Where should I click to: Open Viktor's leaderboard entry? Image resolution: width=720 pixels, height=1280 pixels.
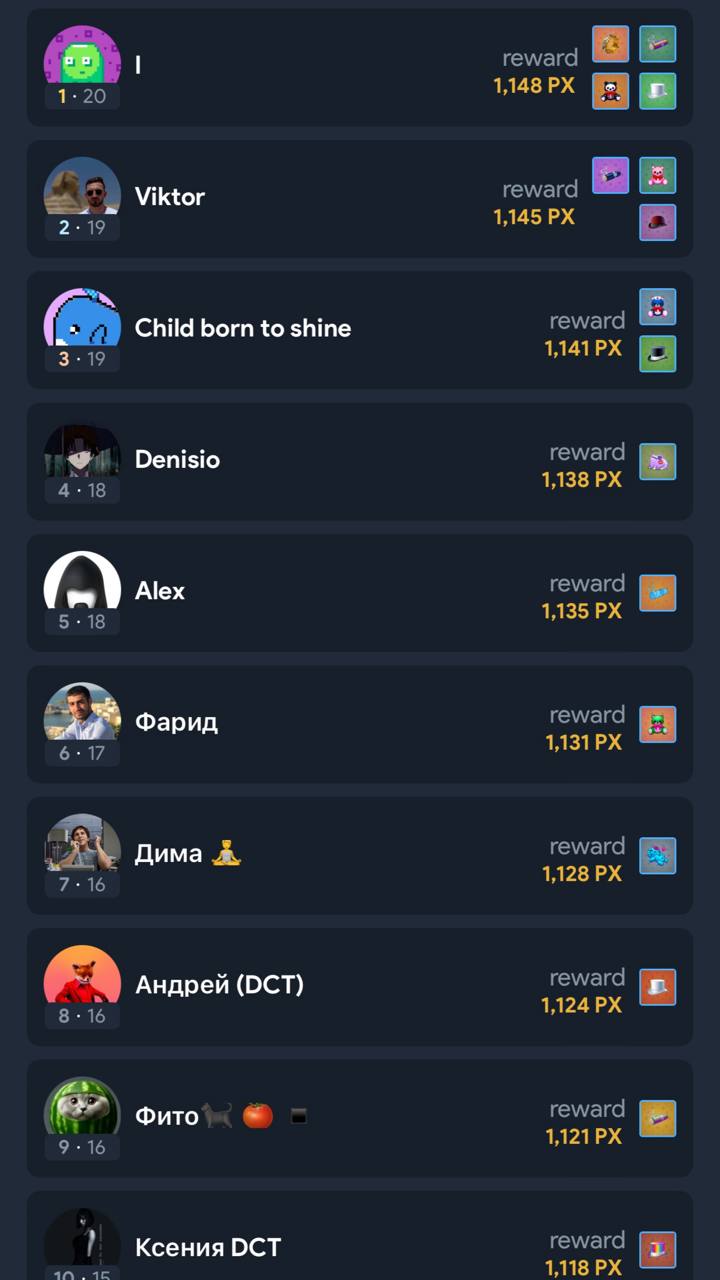(300, 198)
